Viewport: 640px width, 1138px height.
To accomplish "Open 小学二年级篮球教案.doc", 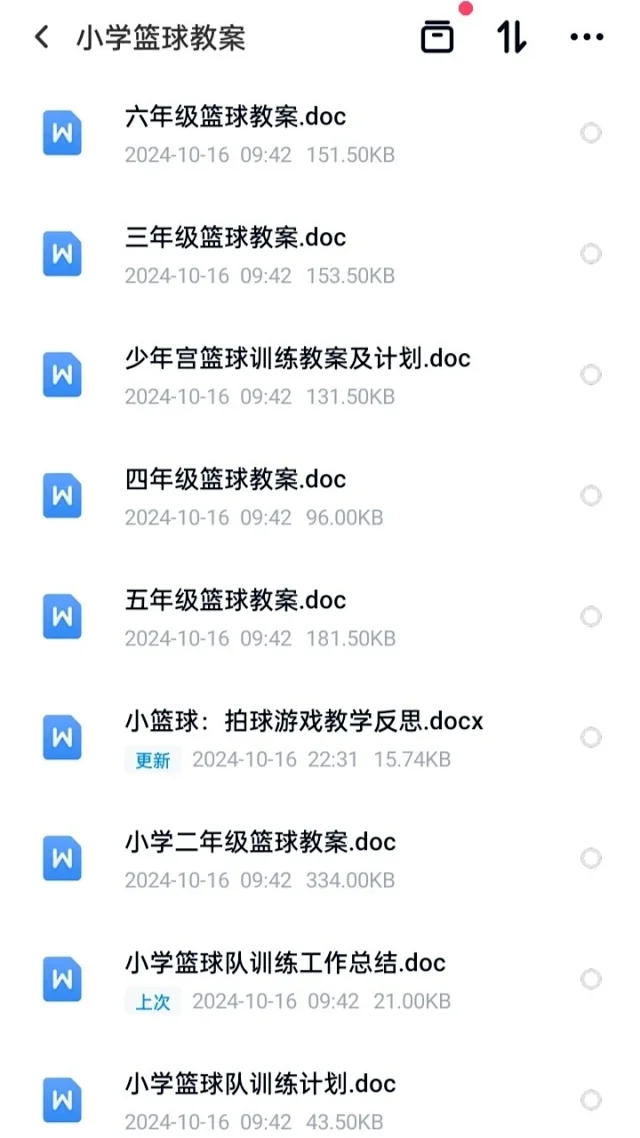I will click(x=261, y=843).
